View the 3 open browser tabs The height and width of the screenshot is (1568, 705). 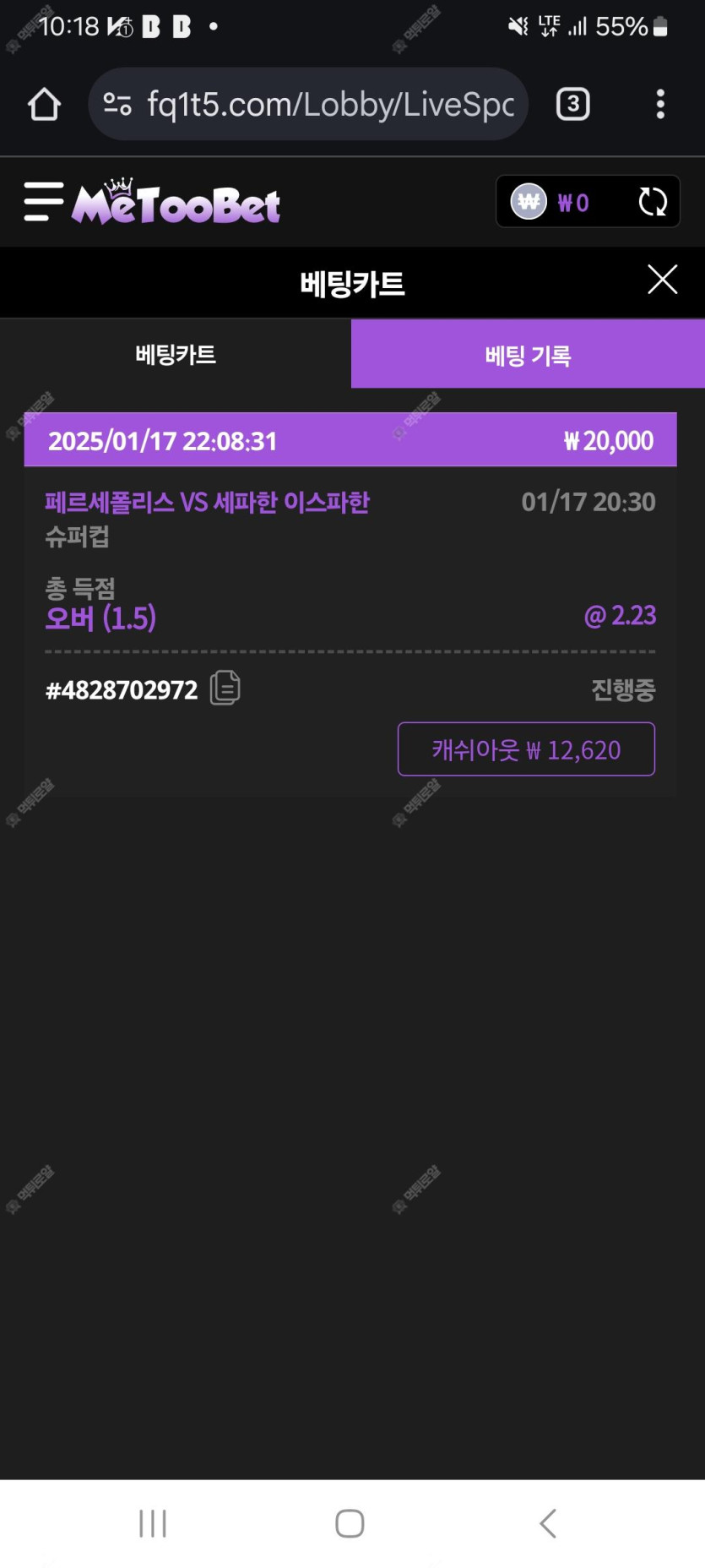click(572, 105)
